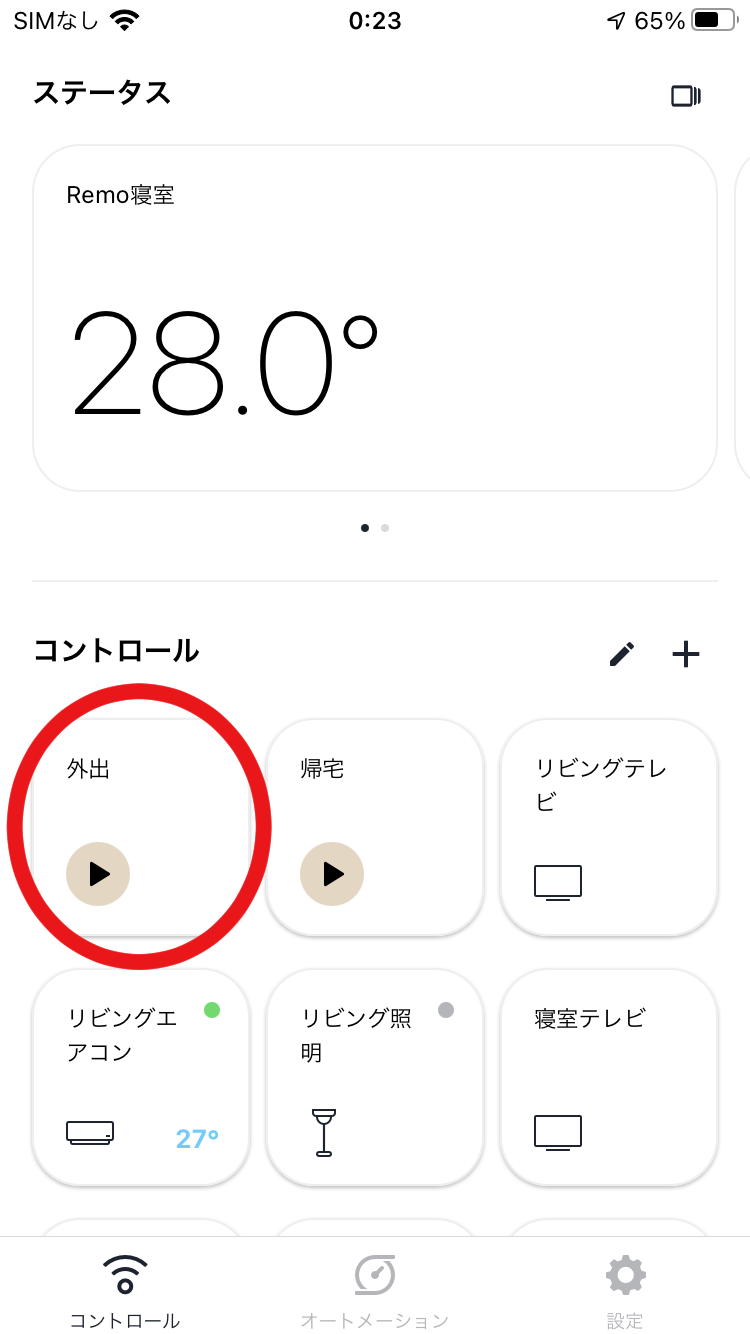The width and height of the screenshot is (750, 1334).
Task: Open the リビング照明 control card
Action: pos(375,1078)
